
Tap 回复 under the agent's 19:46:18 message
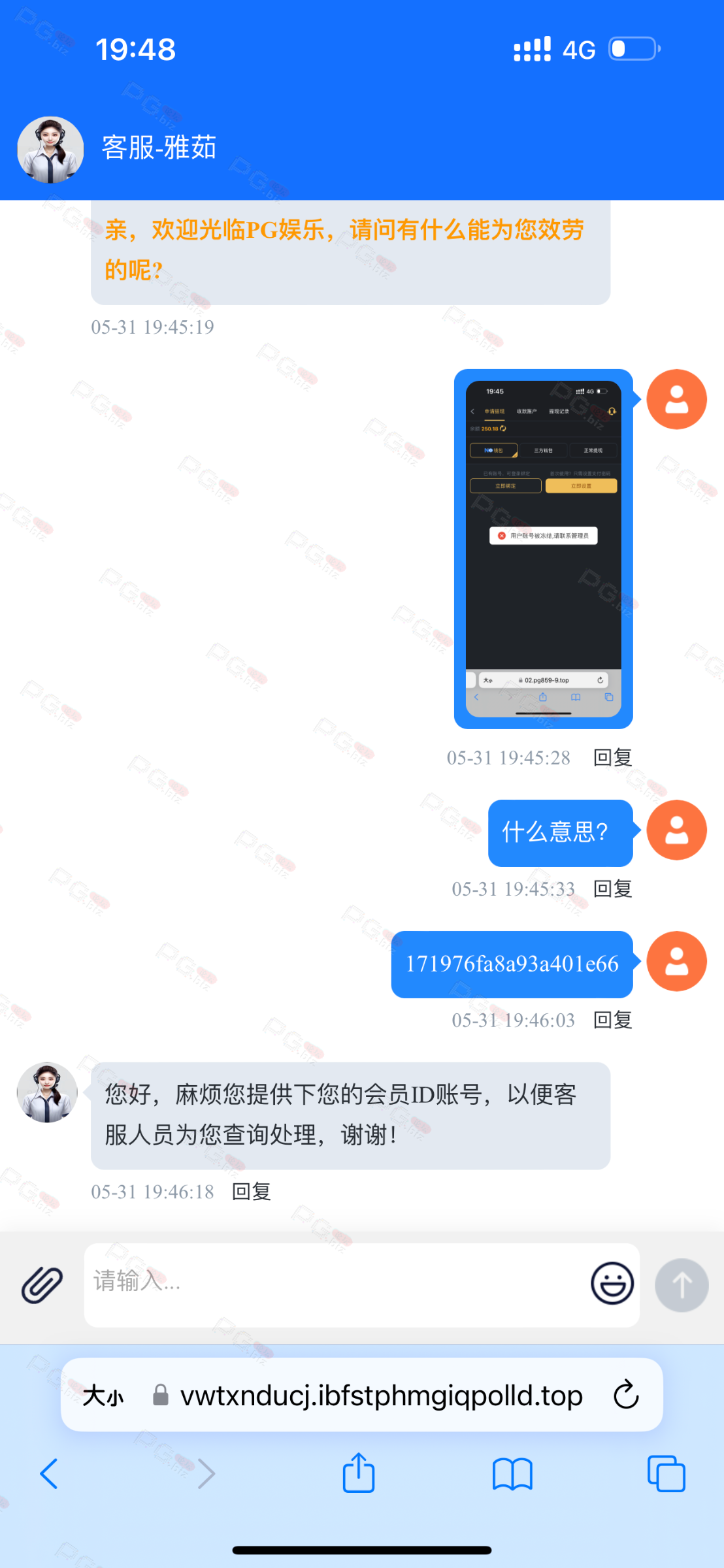252,1192
